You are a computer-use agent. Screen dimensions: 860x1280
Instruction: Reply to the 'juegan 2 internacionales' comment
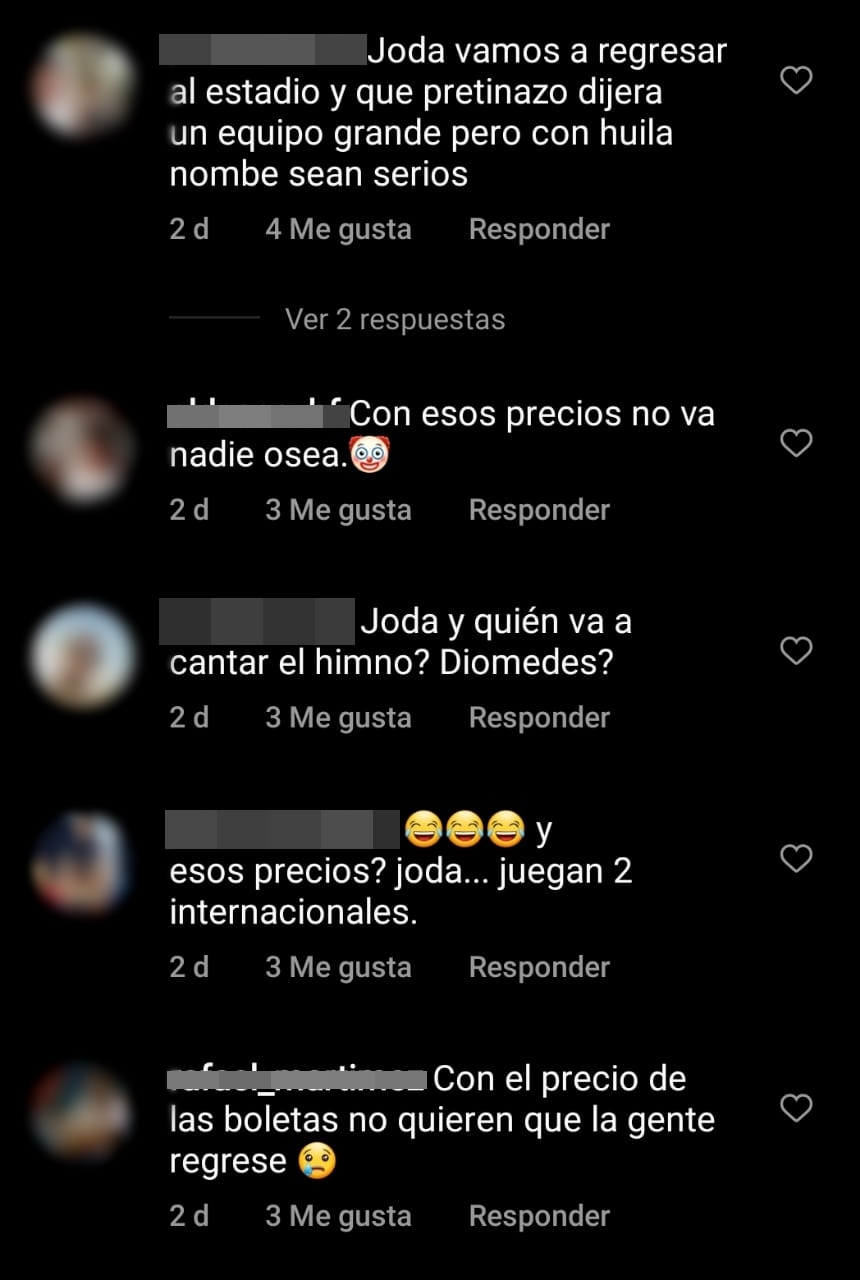[x=539, y=967]
